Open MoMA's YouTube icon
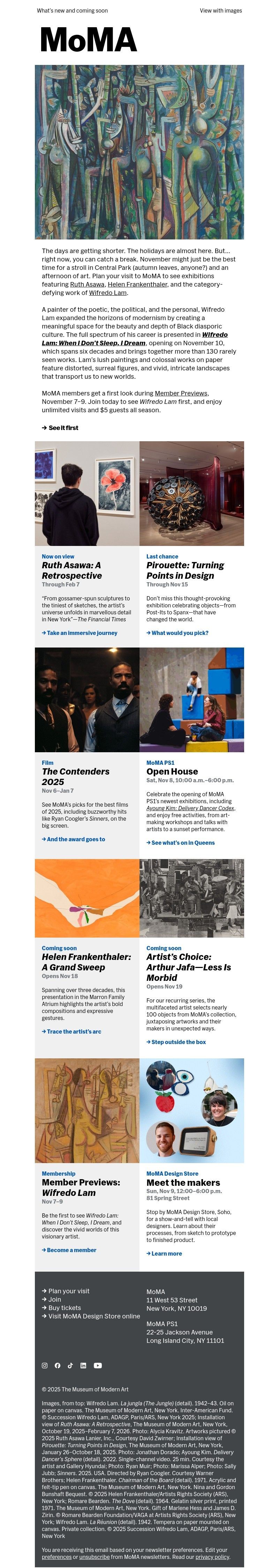279x1568 pixels. click(x=98, y=1365)
